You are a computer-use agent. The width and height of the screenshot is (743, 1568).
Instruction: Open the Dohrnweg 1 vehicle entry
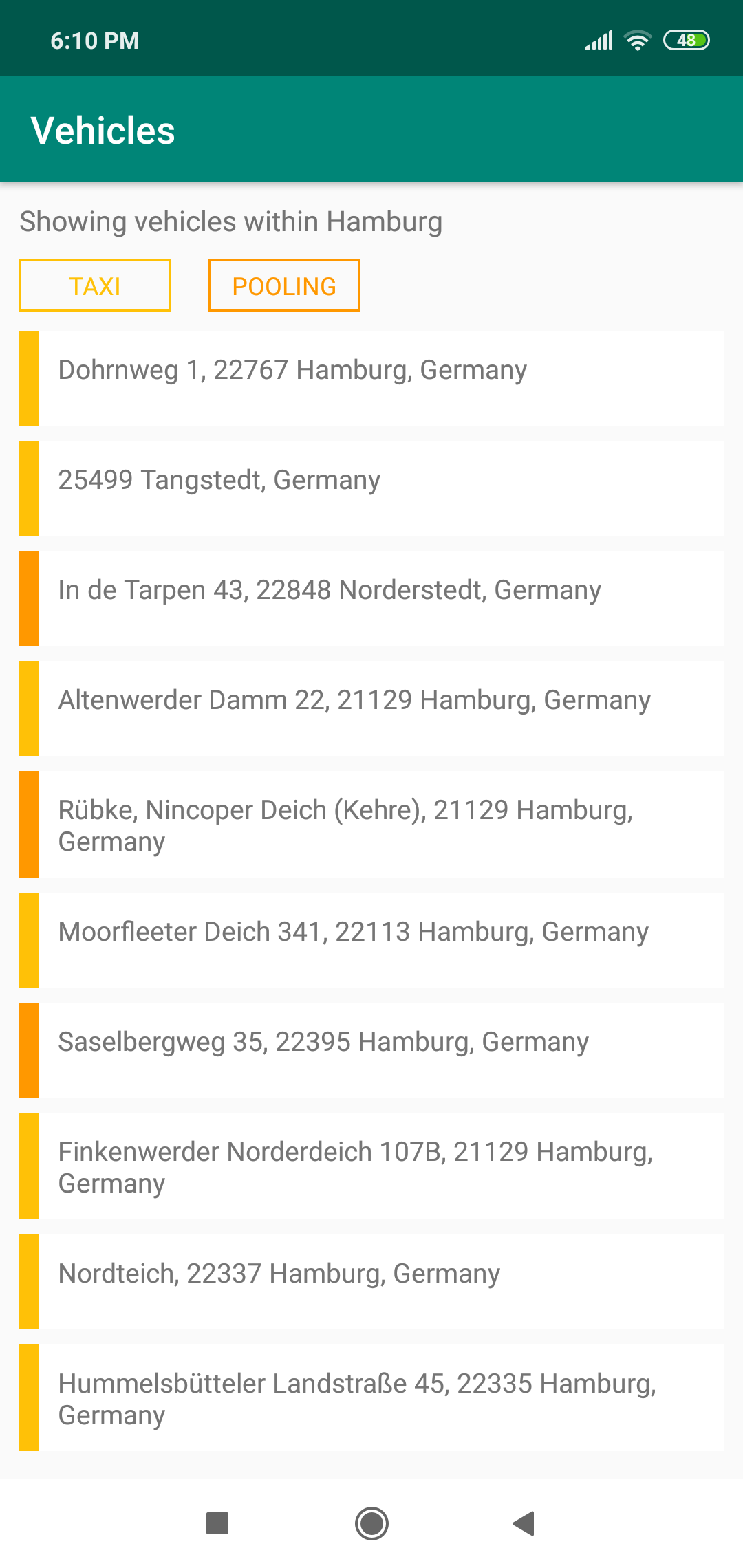click(x=371, y=378)
